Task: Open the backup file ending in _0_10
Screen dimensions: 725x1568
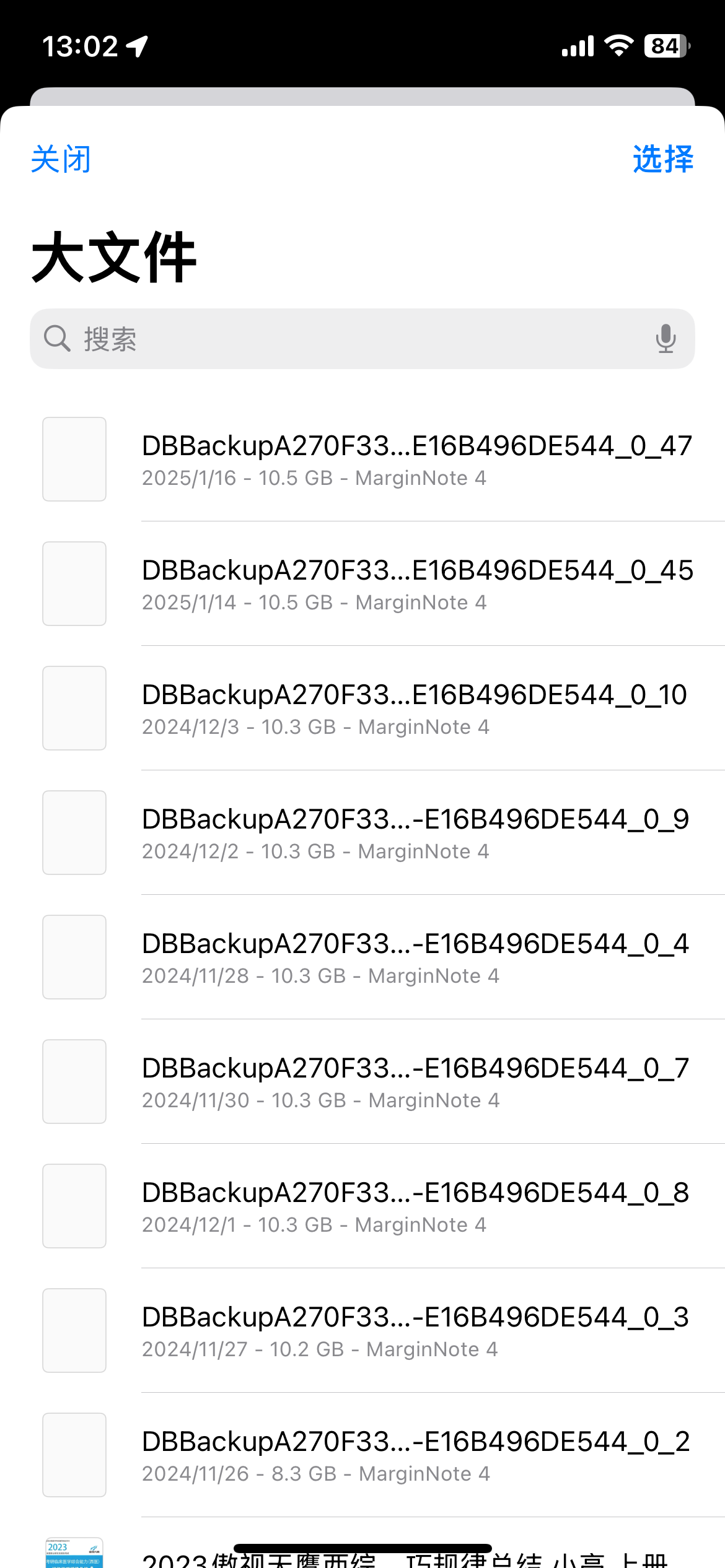Action: 362,708
